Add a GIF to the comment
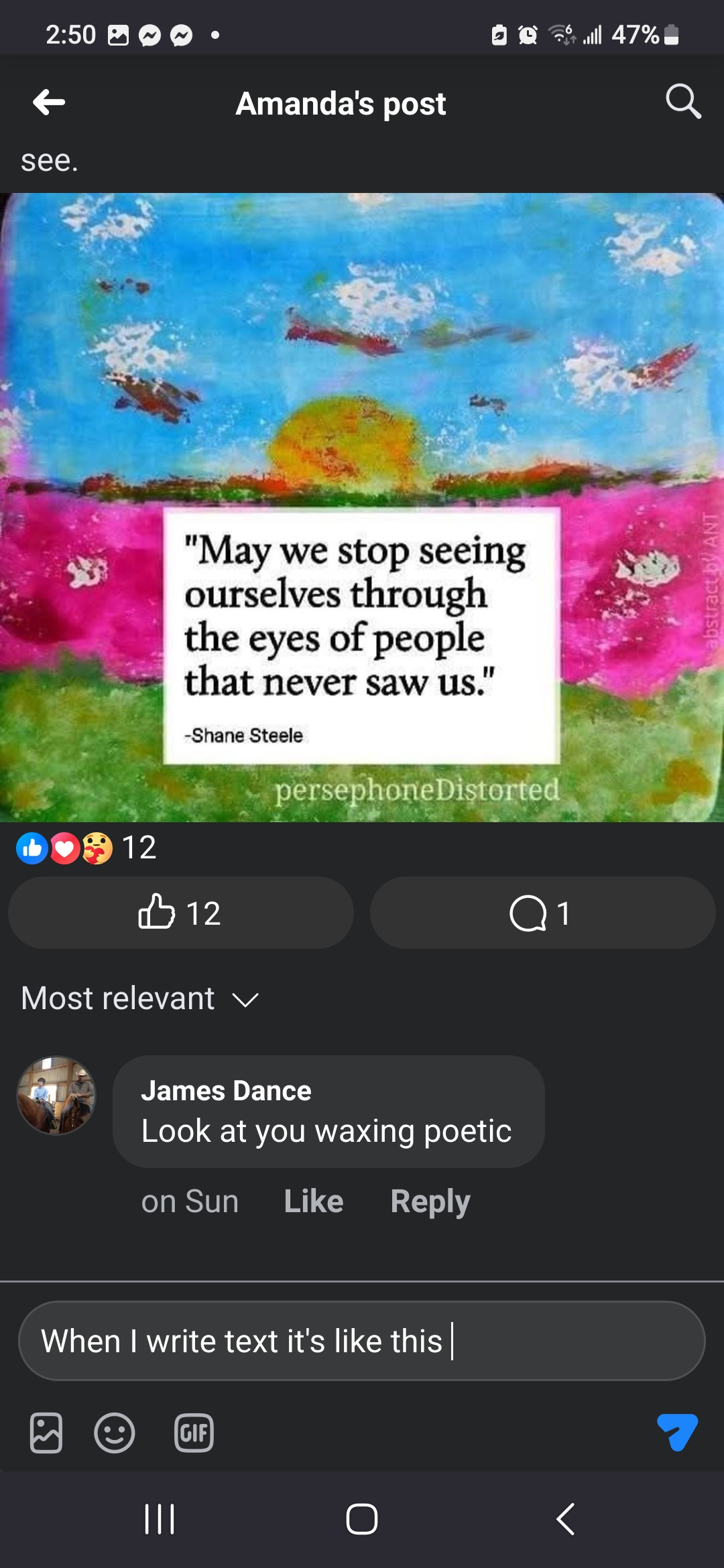 [194, 1433]
